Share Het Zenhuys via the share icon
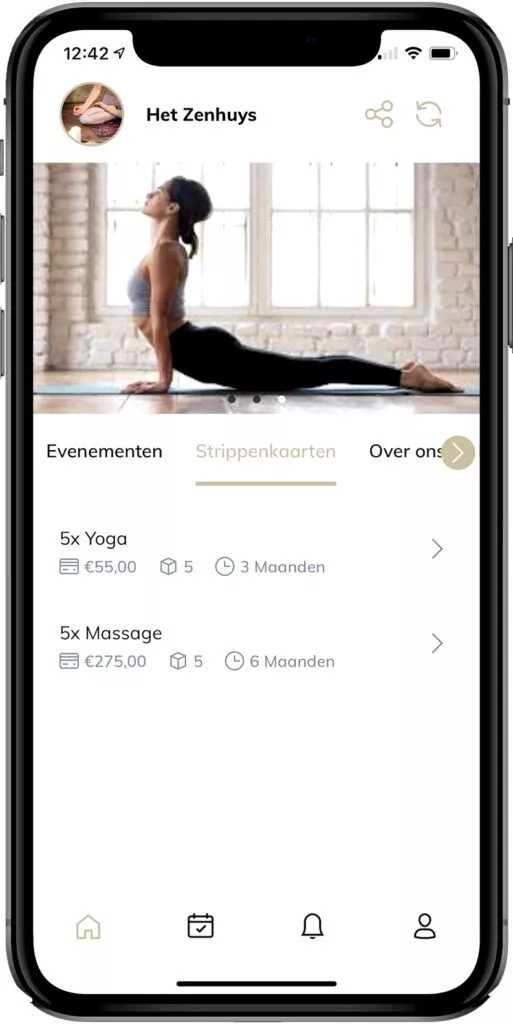Viewport: 513px width, 1024px height. [379, 114]
